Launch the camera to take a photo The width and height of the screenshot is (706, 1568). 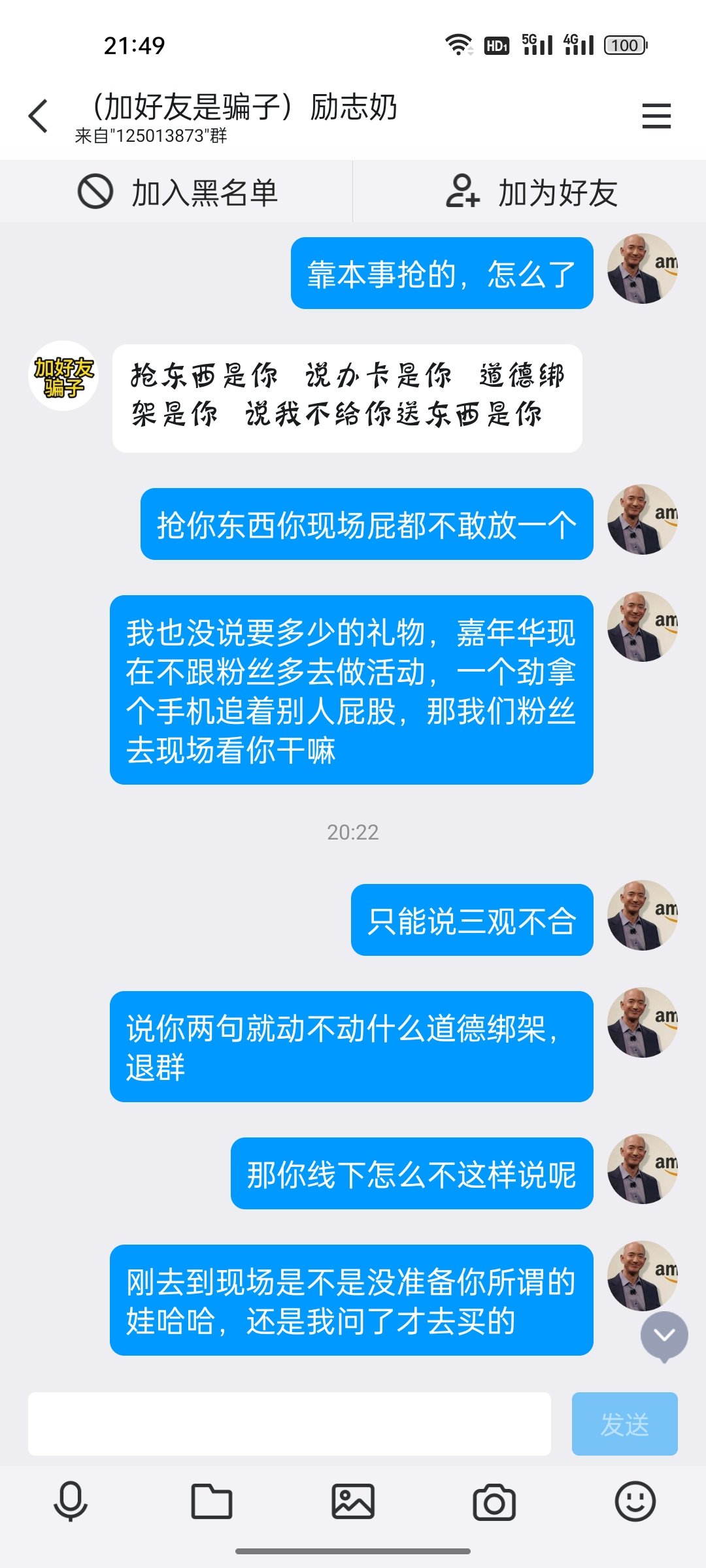494,1501
